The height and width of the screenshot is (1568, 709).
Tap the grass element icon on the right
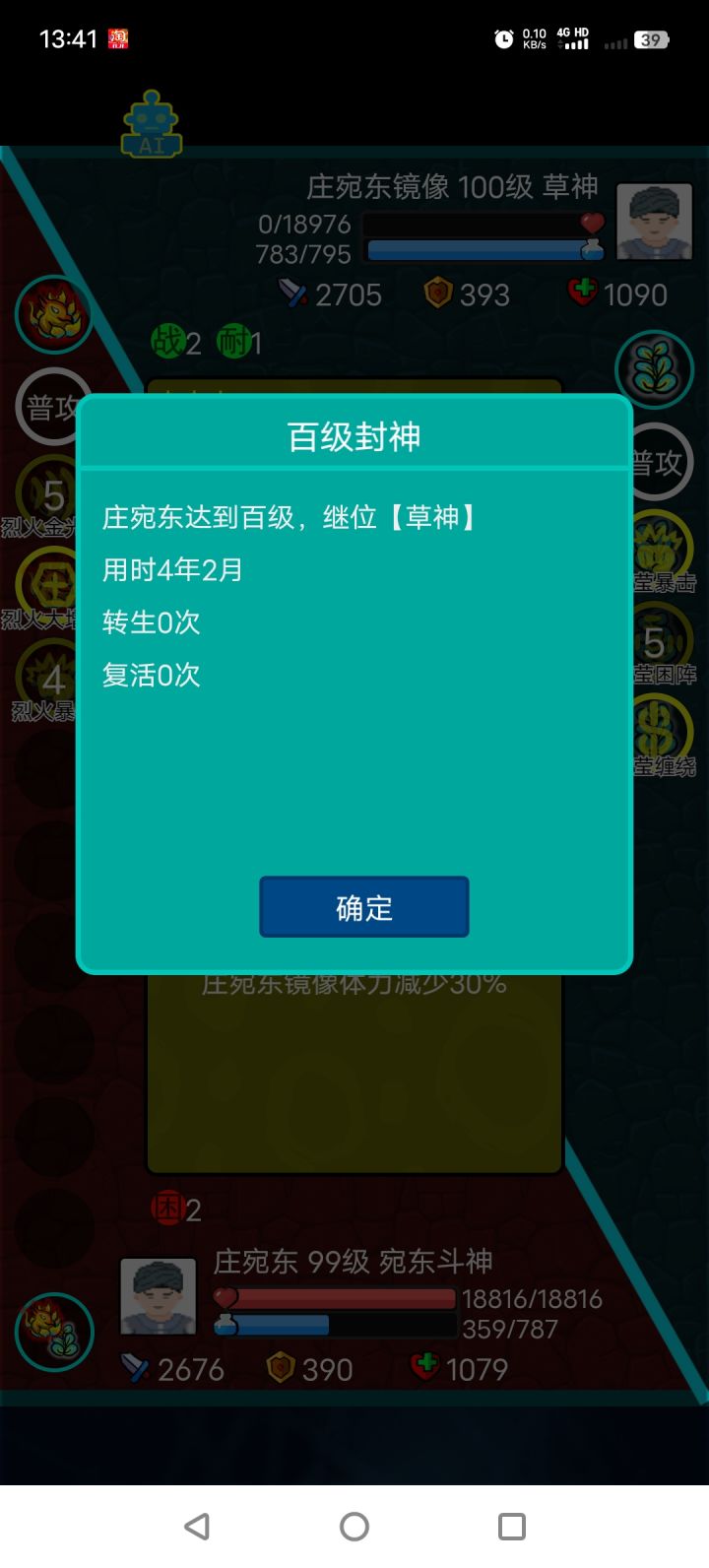tap(655, 369)
